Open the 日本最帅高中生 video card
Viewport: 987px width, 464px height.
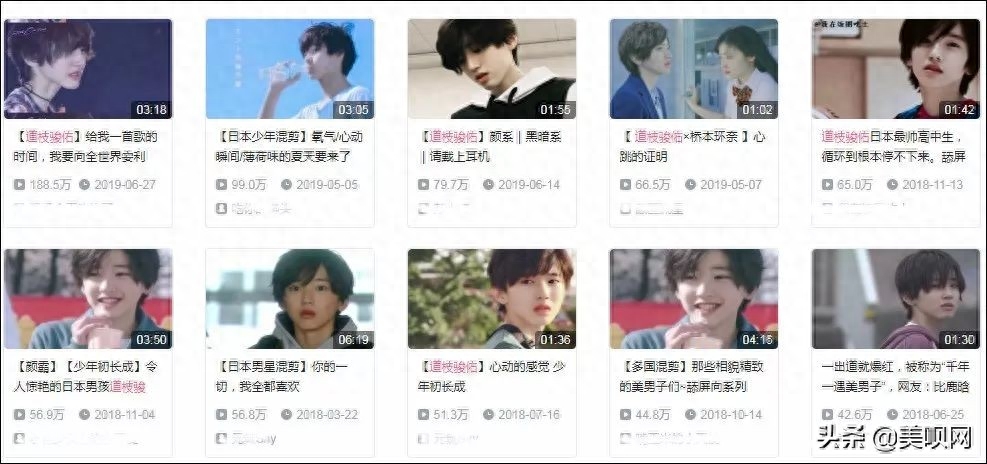[895, 69]
